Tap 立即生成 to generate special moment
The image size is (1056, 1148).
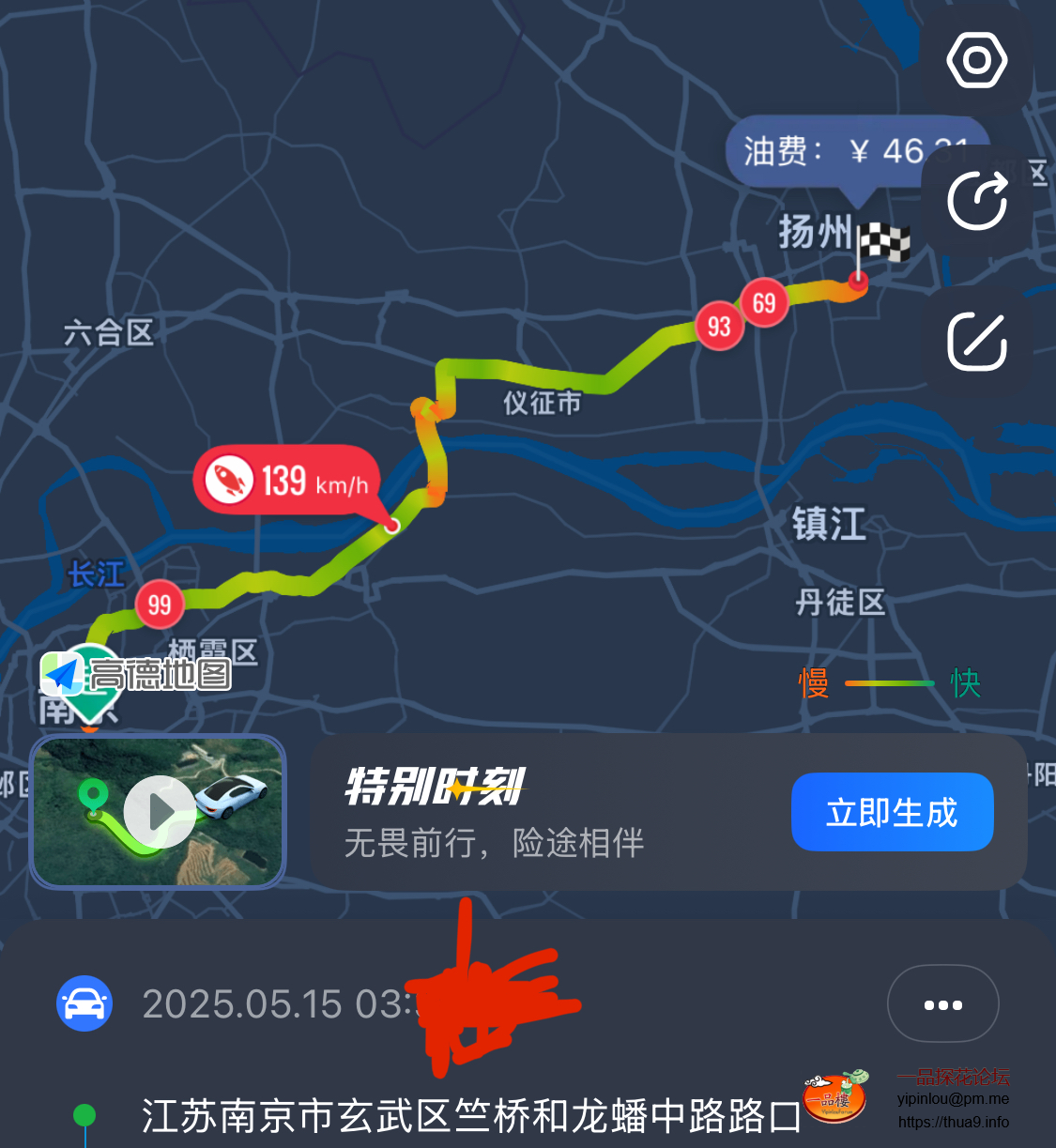(x=892, y=812)
